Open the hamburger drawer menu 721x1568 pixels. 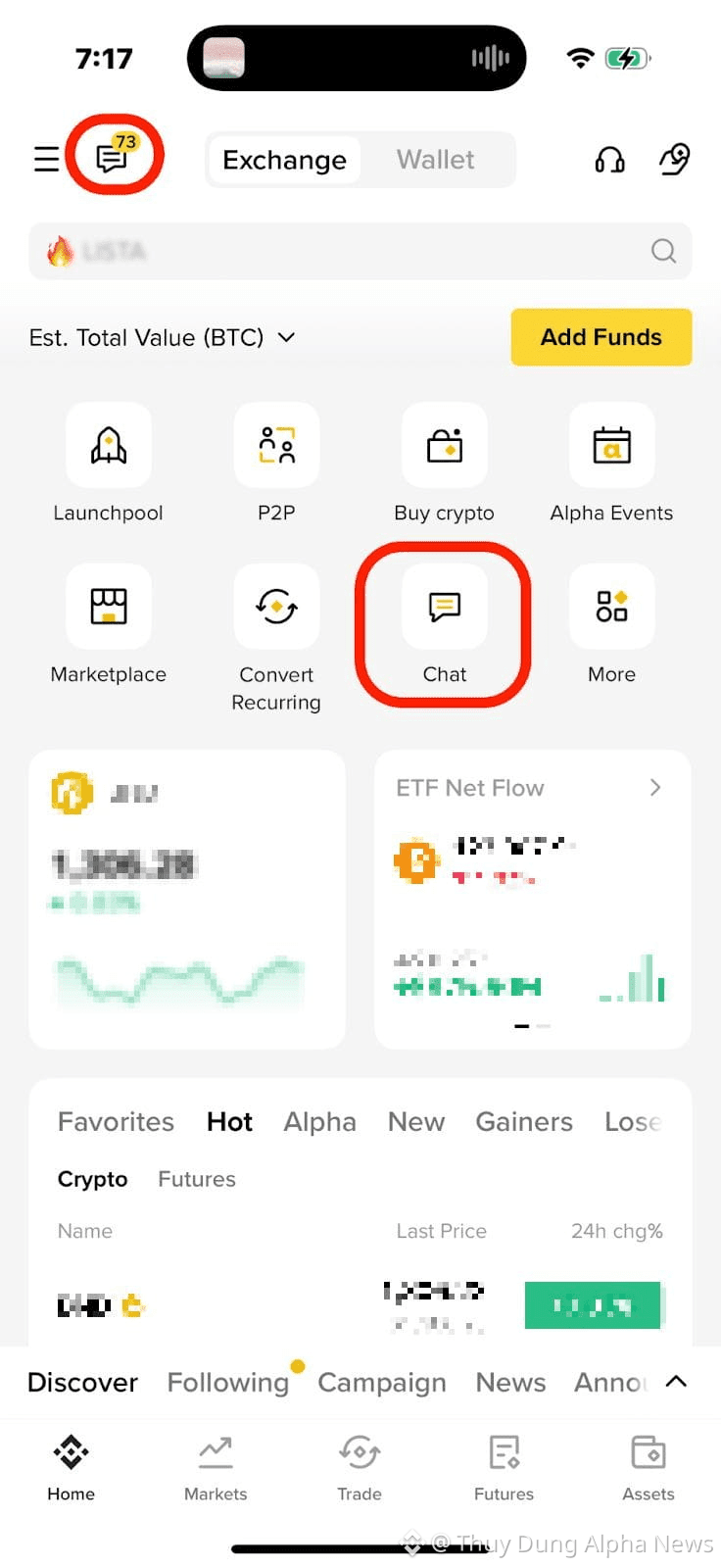(46, 159)
